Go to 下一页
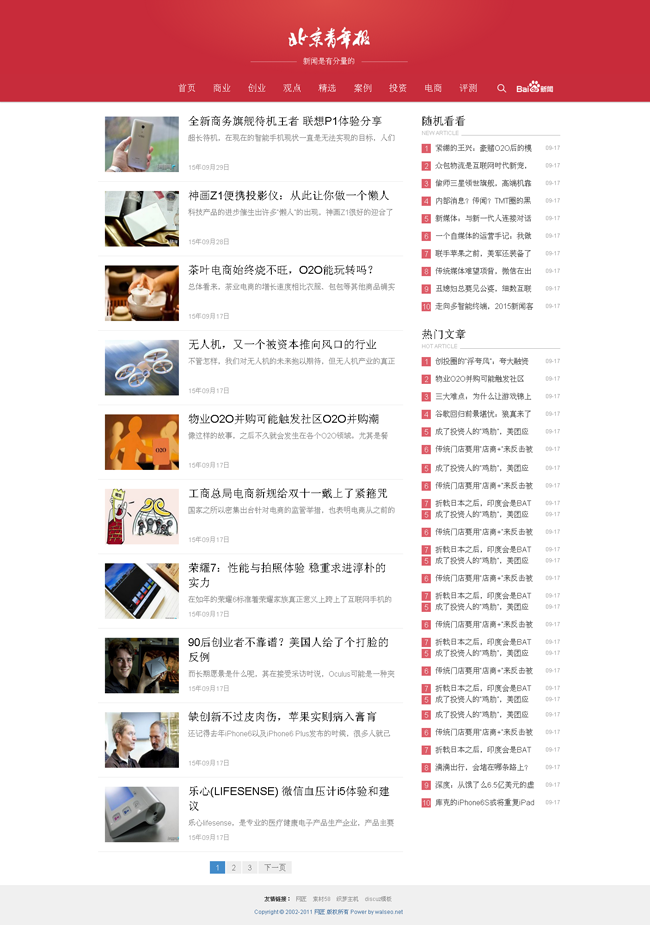The height and width of the screenshot is (925, 650). click(x=275, y=867)
